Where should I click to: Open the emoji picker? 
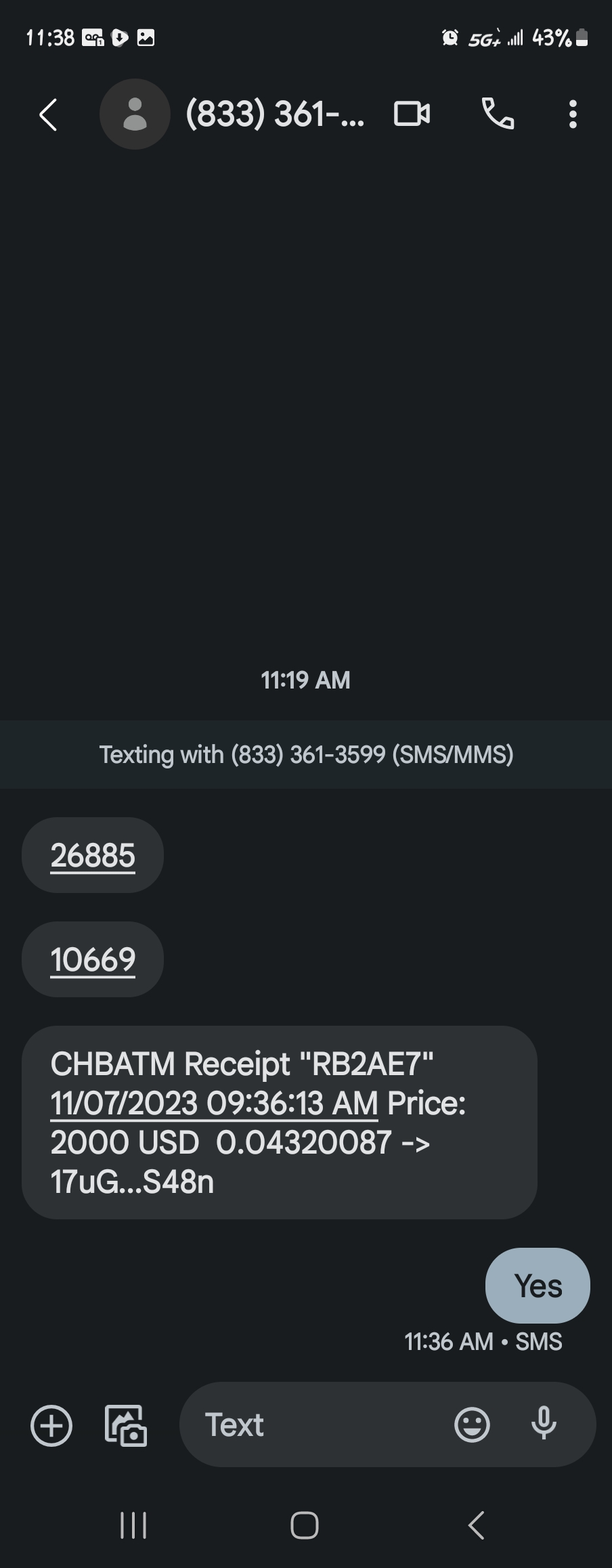pos(472,1425)
